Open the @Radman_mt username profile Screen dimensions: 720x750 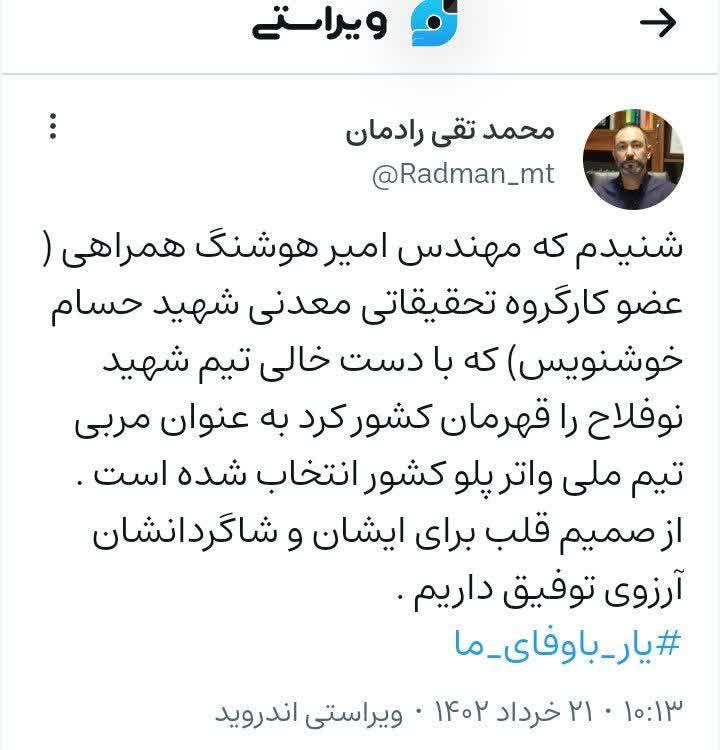coord(477,176)
